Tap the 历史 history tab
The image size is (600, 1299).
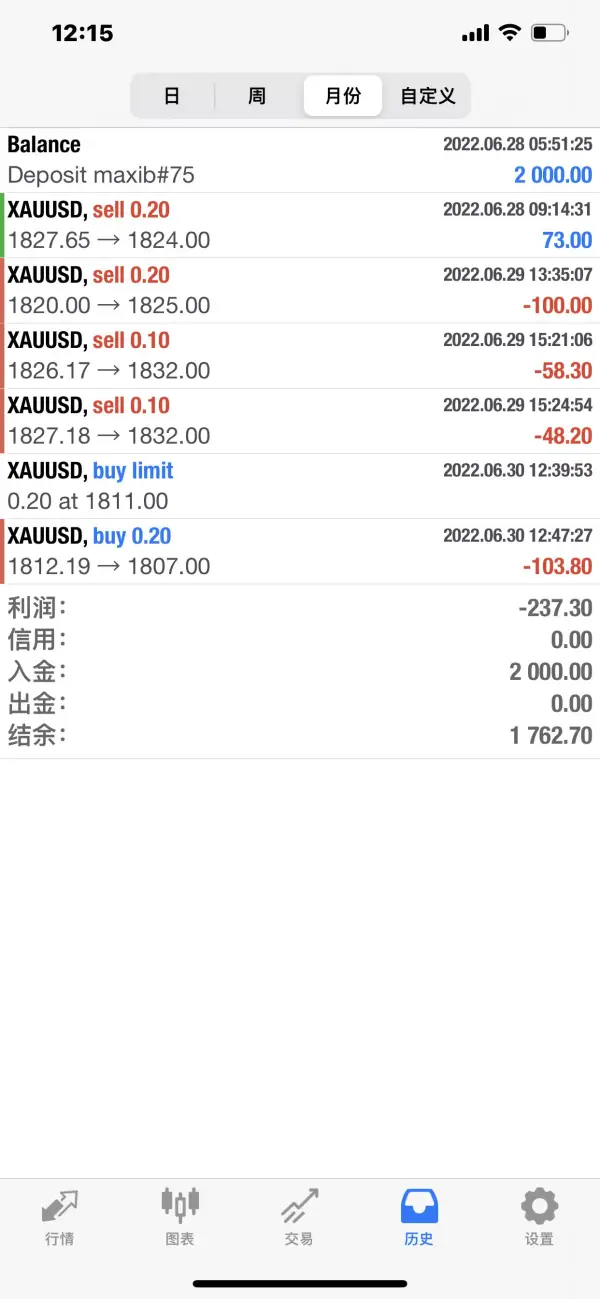click(419, 1218)
